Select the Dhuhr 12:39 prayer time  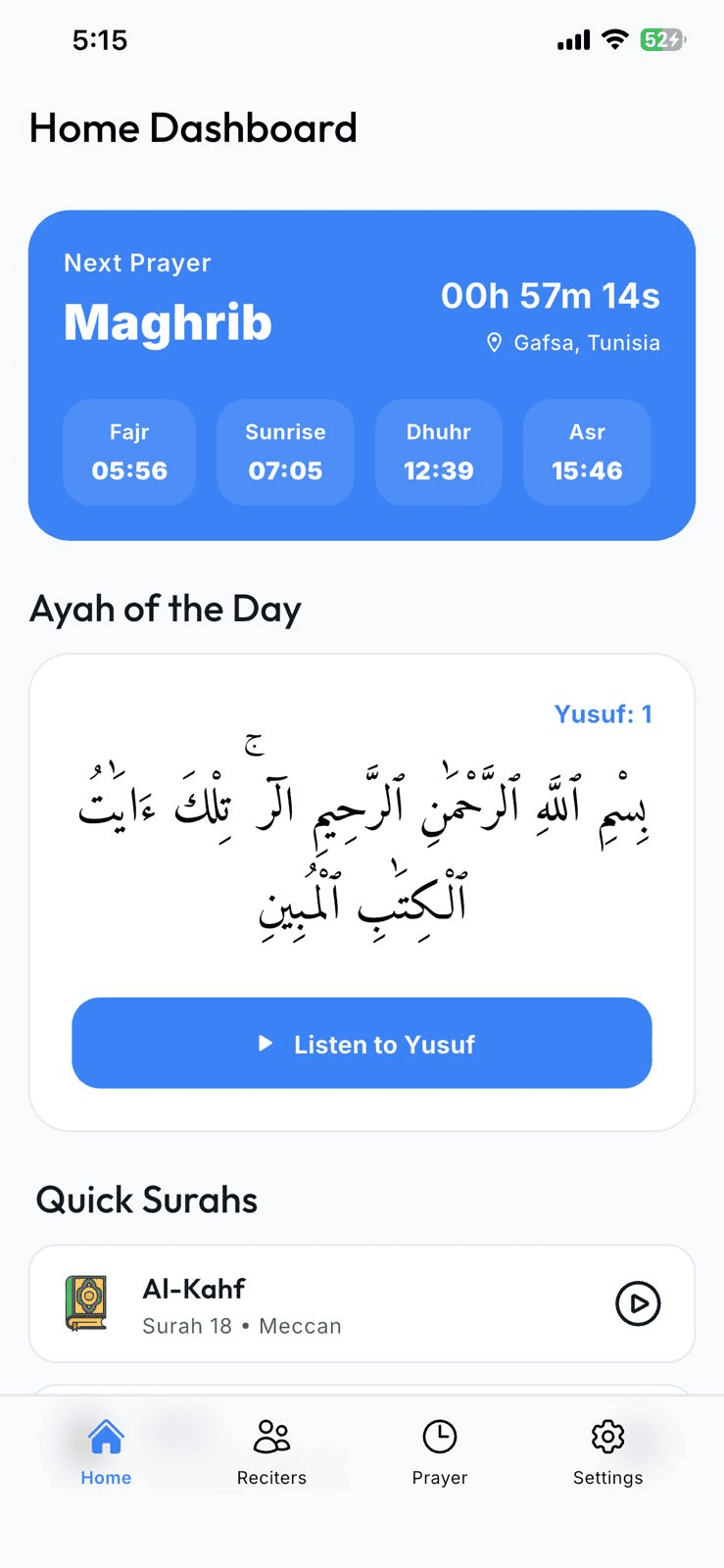click(439, 452)
